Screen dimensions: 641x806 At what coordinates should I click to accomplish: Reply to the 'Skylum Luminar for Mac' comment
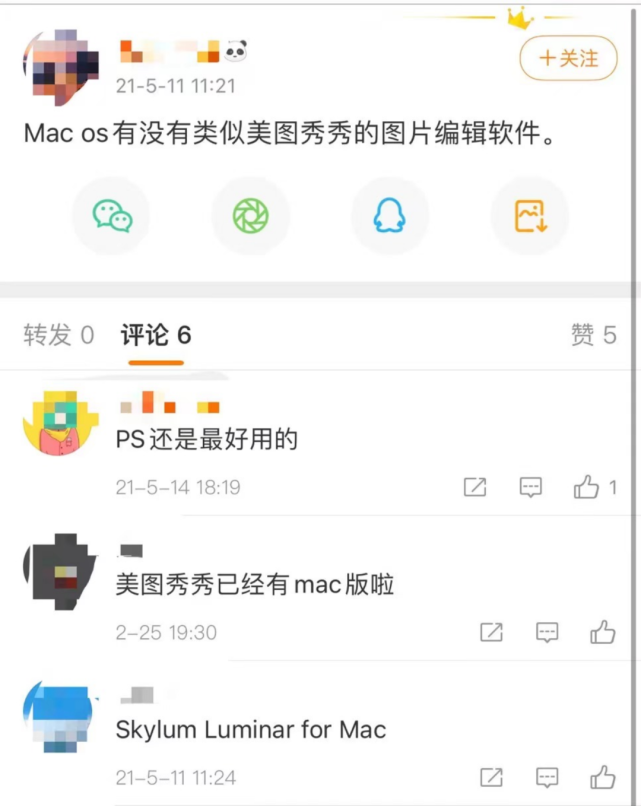coord(546,776)
